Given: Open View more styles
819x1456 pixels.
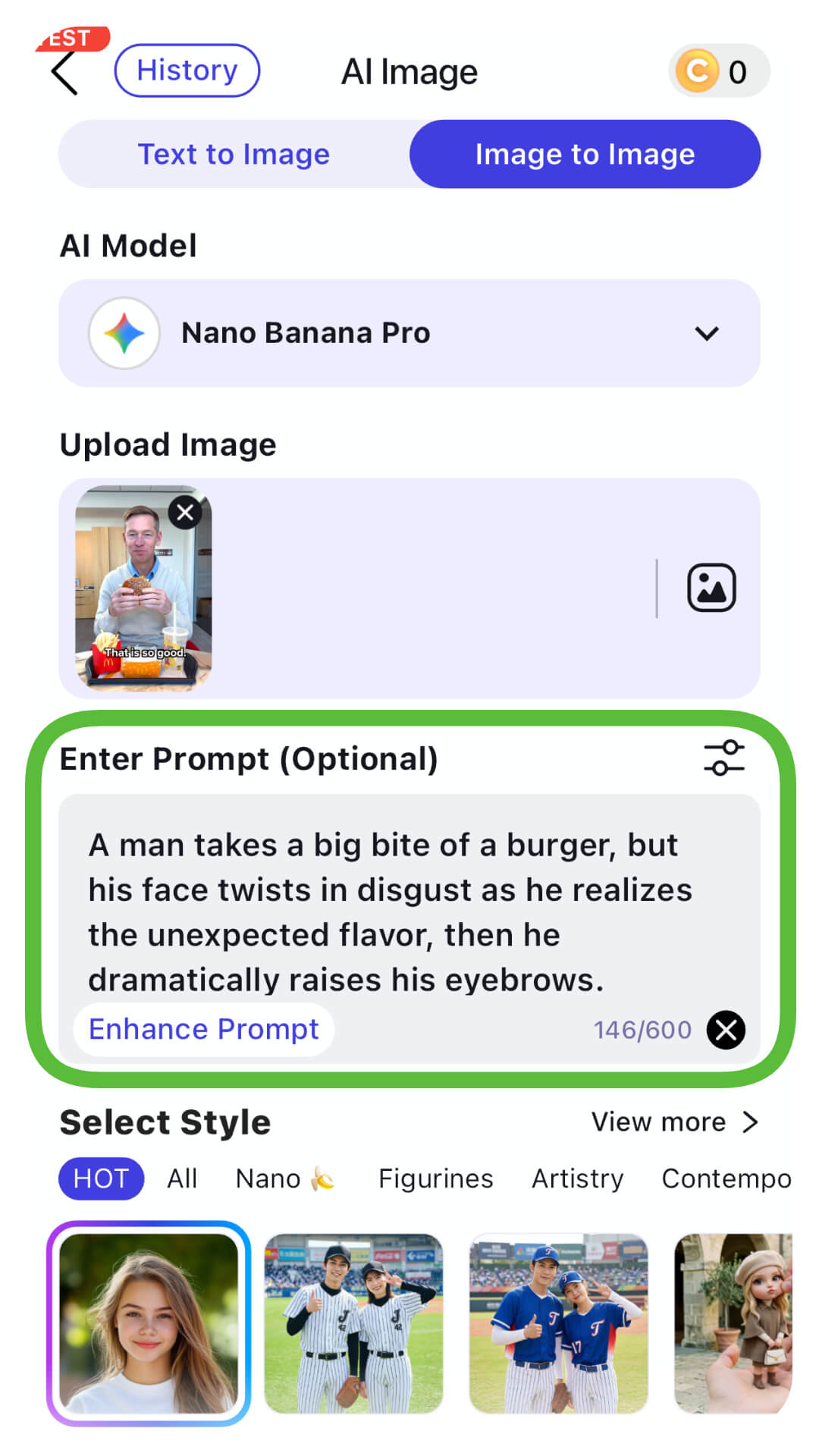Looking at the screenshot, I should (x=673, y=1122).
